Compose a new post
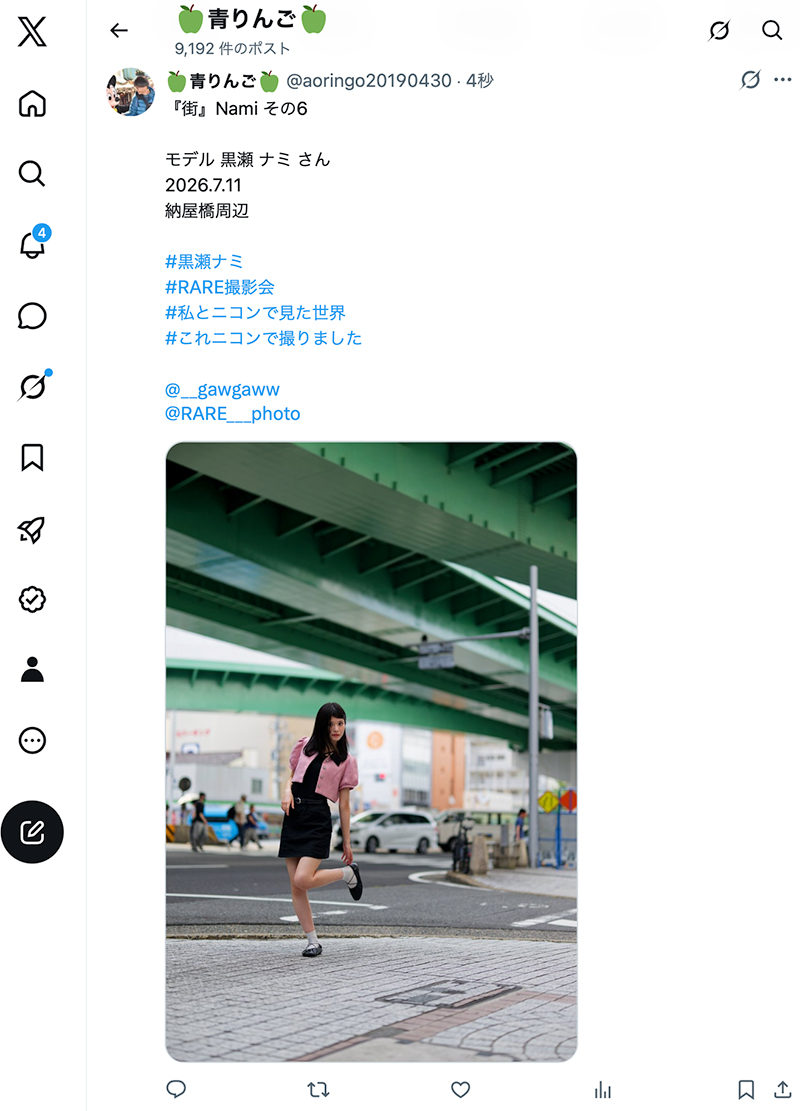This screenshot has height=1111, width=800. (32, 832)
